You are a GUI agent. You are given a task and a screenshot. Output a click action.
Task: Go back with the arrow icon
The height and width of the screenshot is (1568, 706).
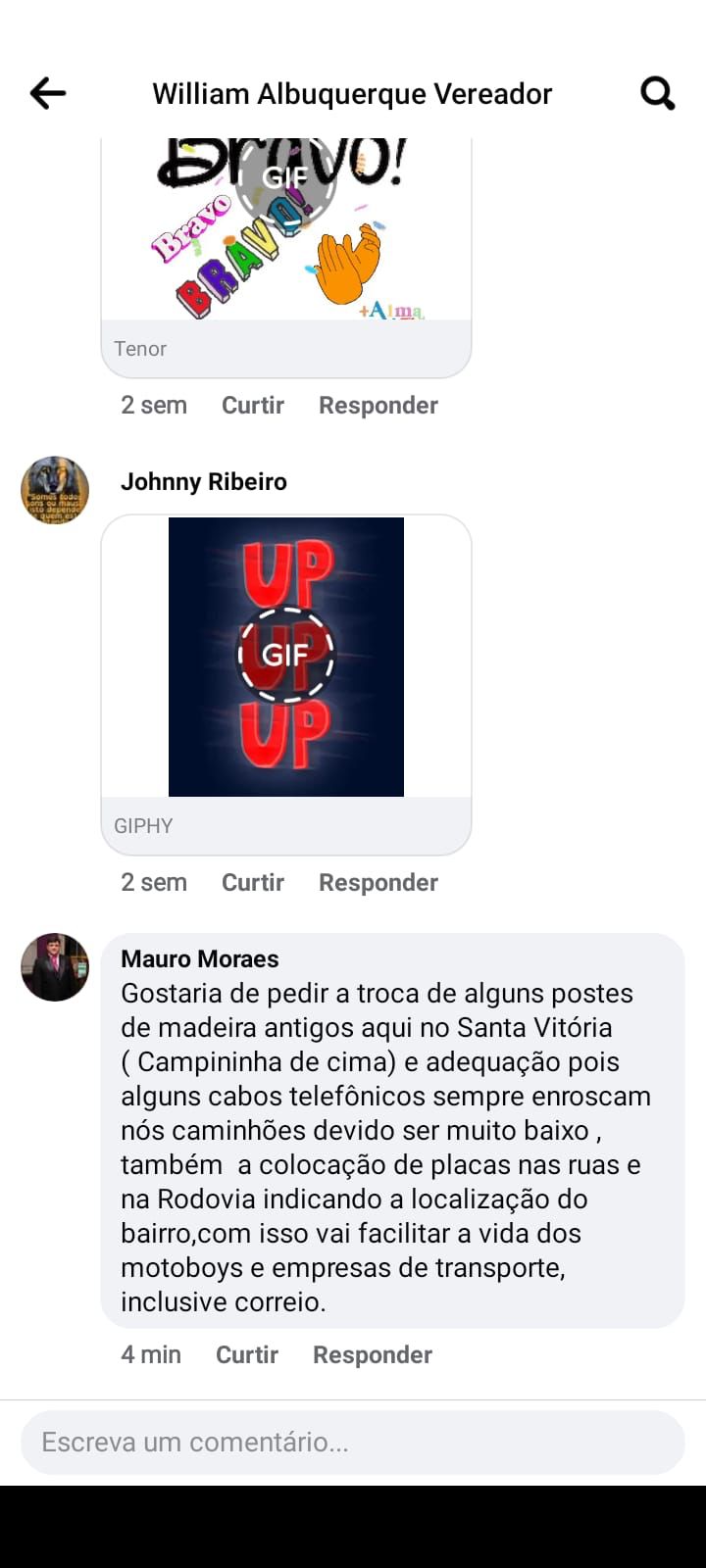click(x=47, y=94)
